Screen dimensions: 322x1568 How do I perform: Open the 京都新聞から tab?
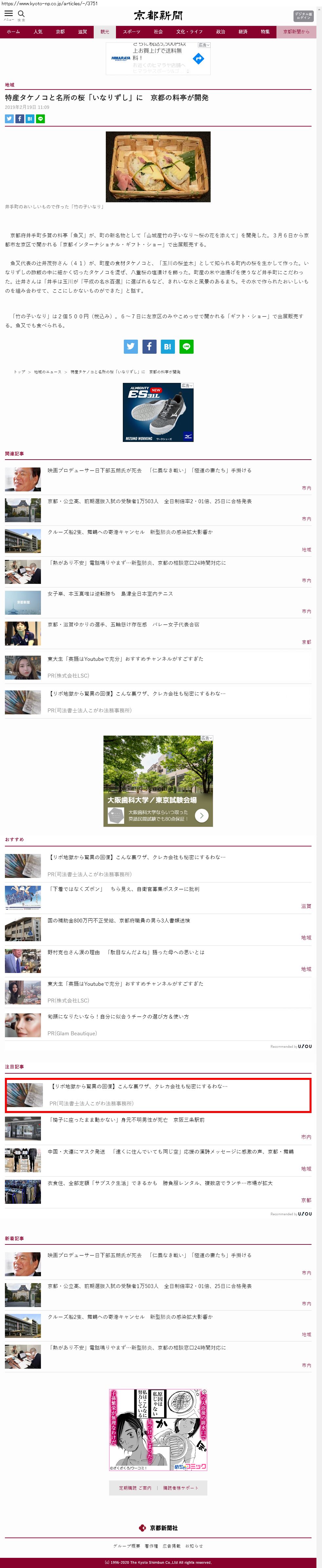tap(296, 32)
